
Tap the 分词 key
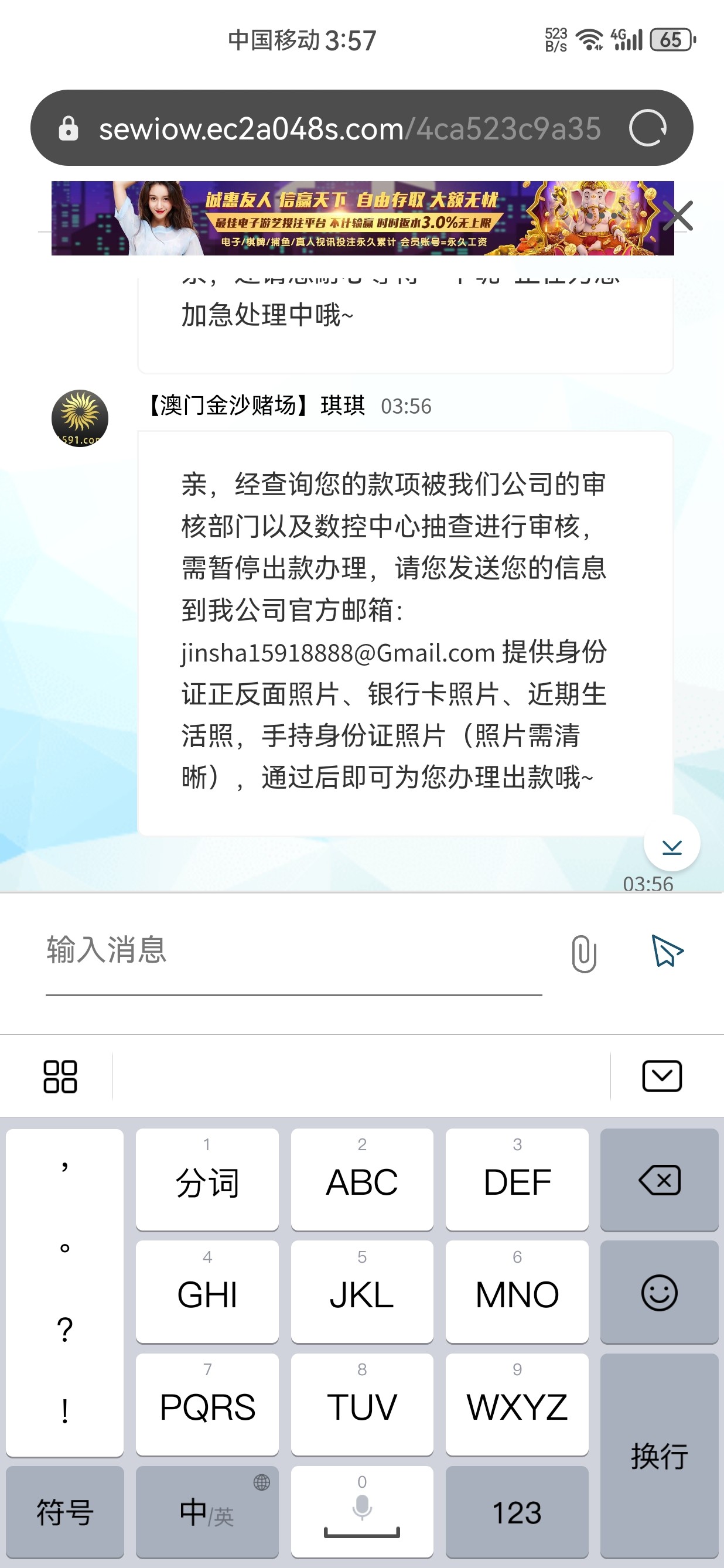(207, 1181)
